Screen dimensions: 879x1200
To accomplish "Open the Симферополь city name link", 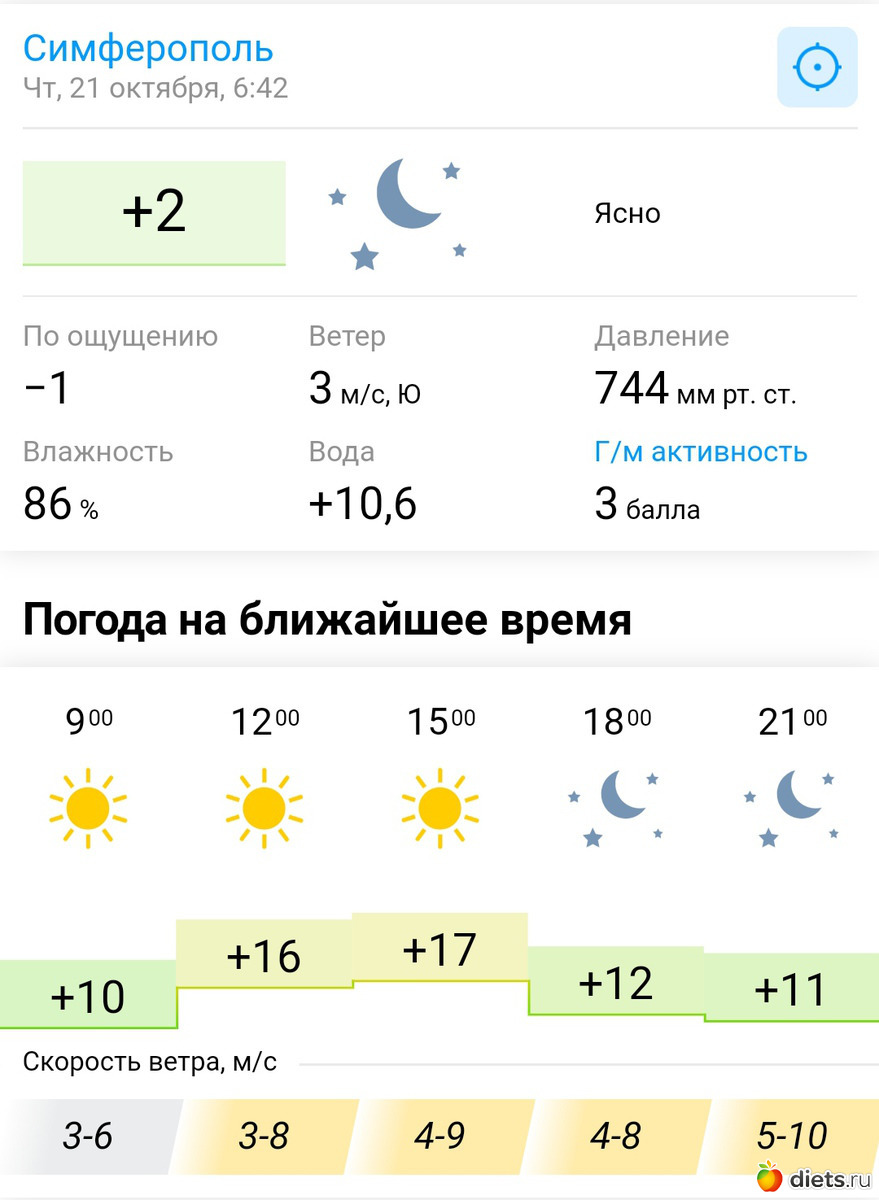I will coord(148,47).
